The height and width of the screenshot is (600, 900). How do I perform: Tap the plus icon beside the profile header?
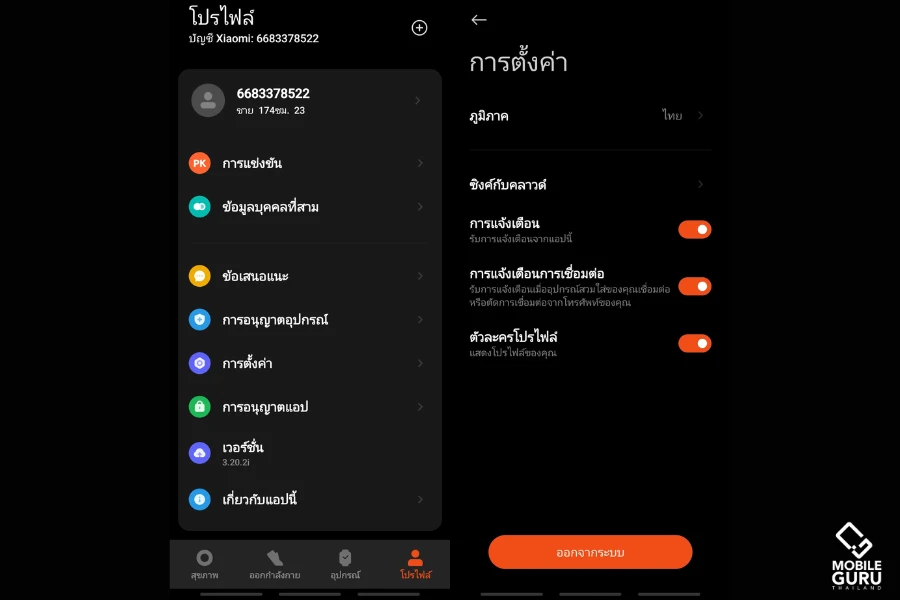click(420, 28)
